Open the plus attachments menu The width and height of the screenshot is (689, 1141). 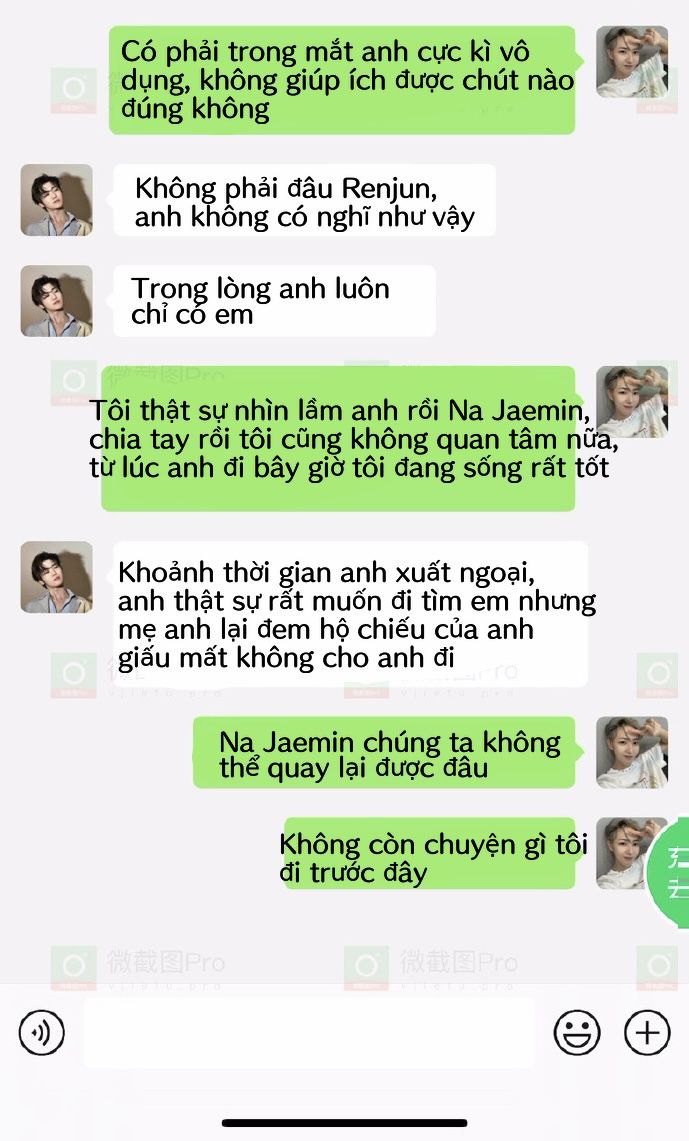tap(647, 1032)
